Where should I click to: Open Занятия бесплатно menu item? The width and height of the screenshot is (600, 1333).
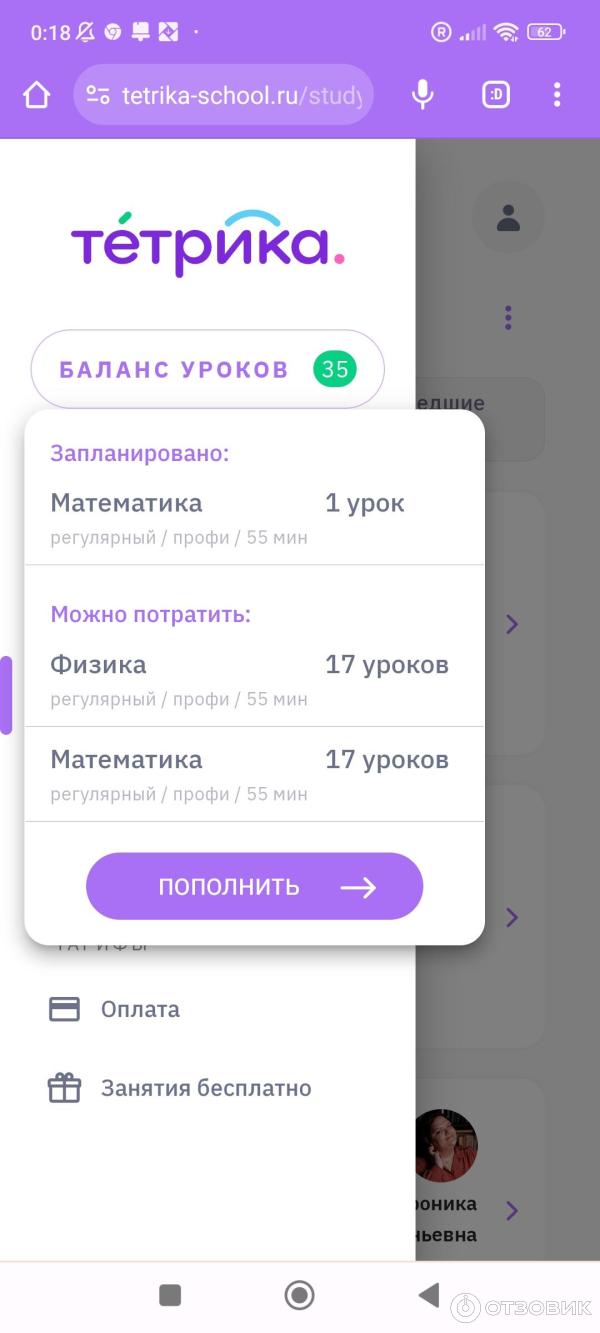pyautogui.click(x=205, y=1088)
